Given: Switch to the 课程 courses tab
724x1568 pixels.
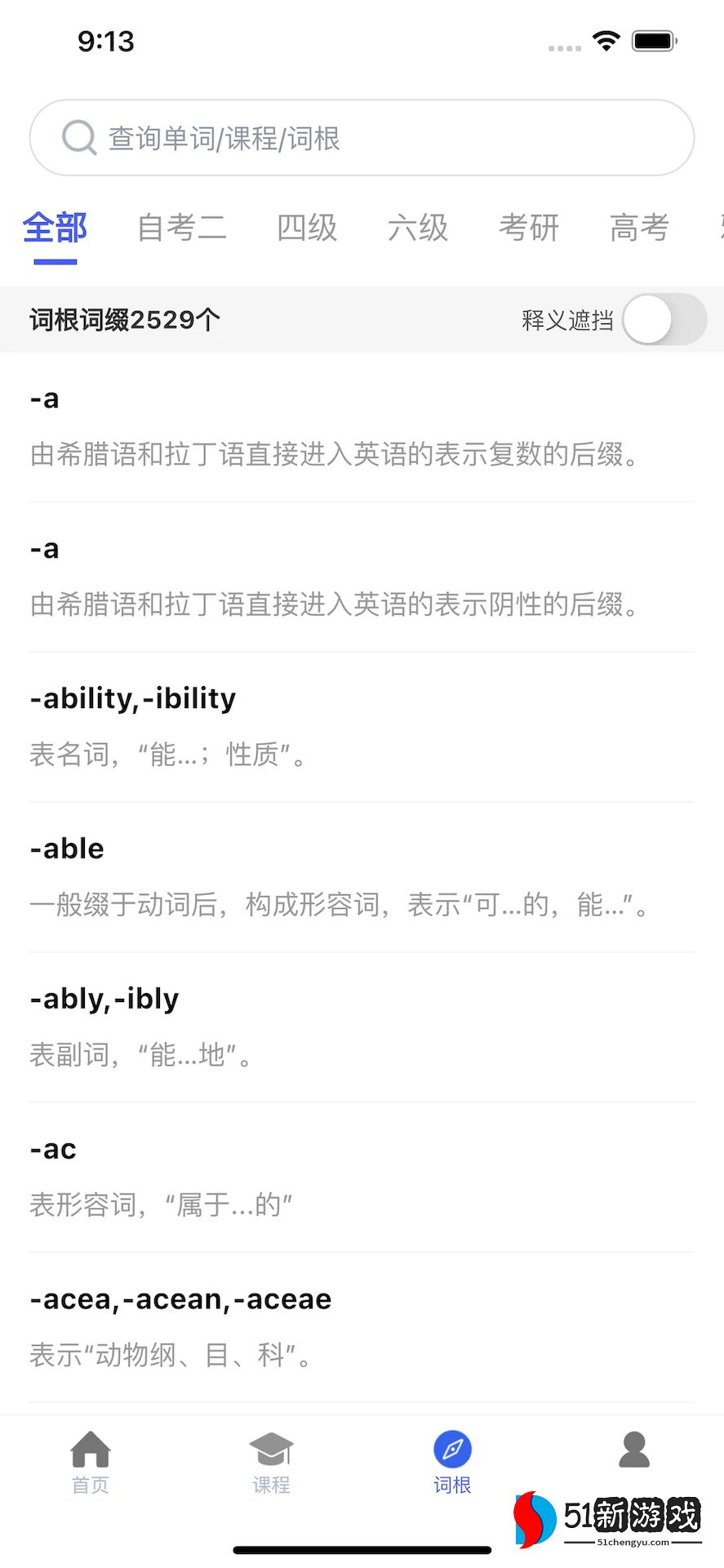Looking at the screenshot, I should (x=271, y=1463).
